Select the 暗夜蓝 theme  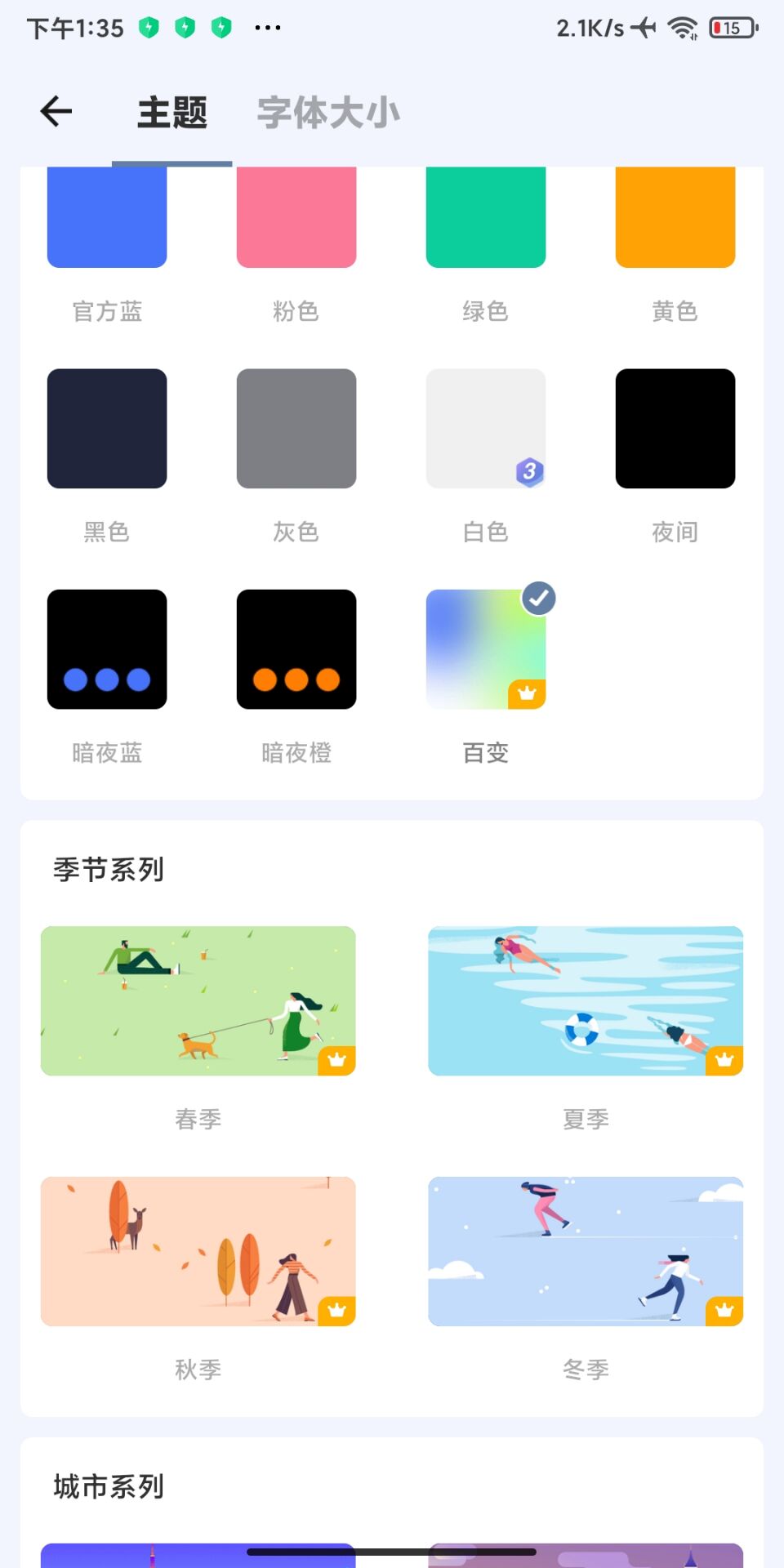(x=107, y=649)
